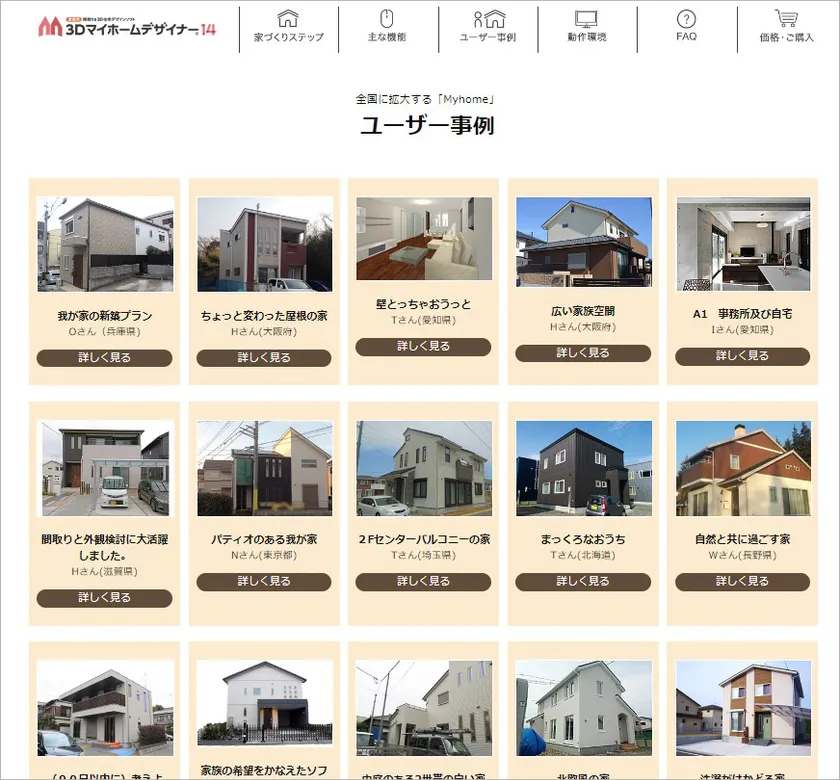Tap 詳しく見る under 自然と共に過ごす家
This screenshot has height=780, width=840.
(742, 581)
